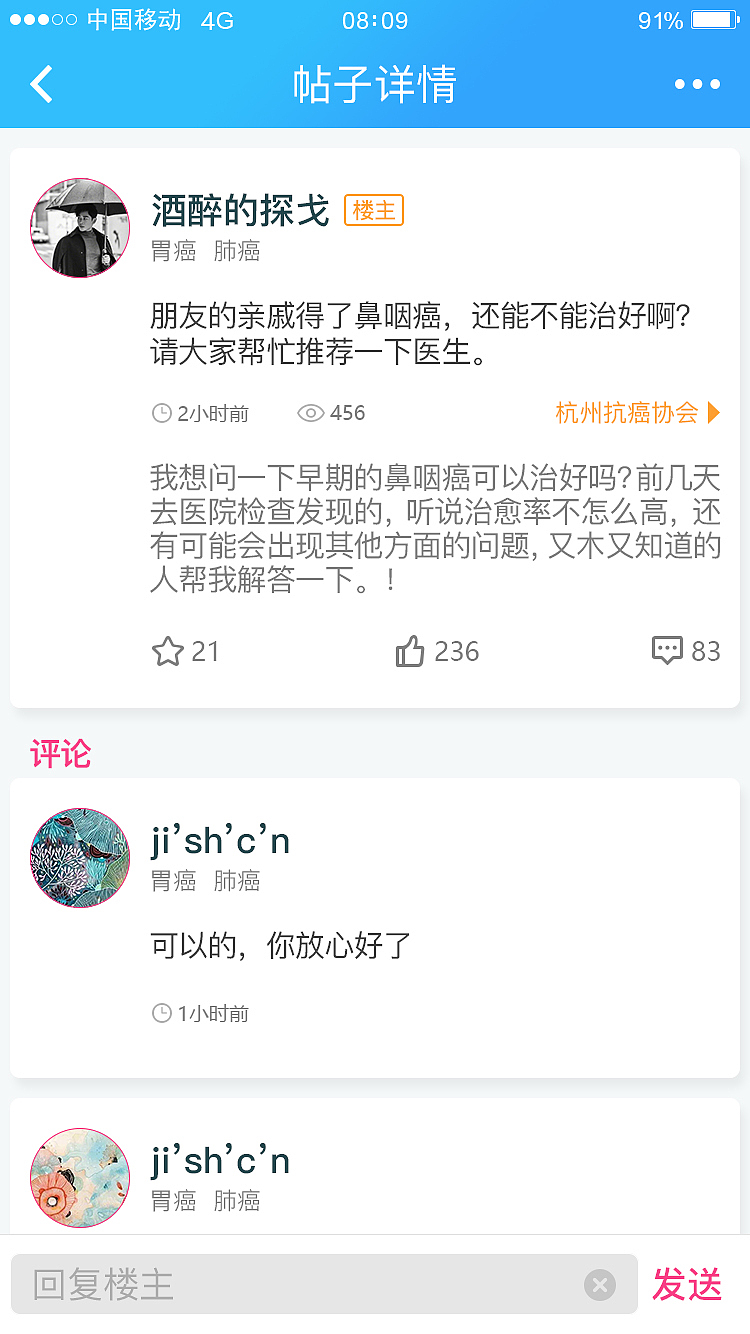
Task: Clear the reply field with the x icon
Action: 600,1286
